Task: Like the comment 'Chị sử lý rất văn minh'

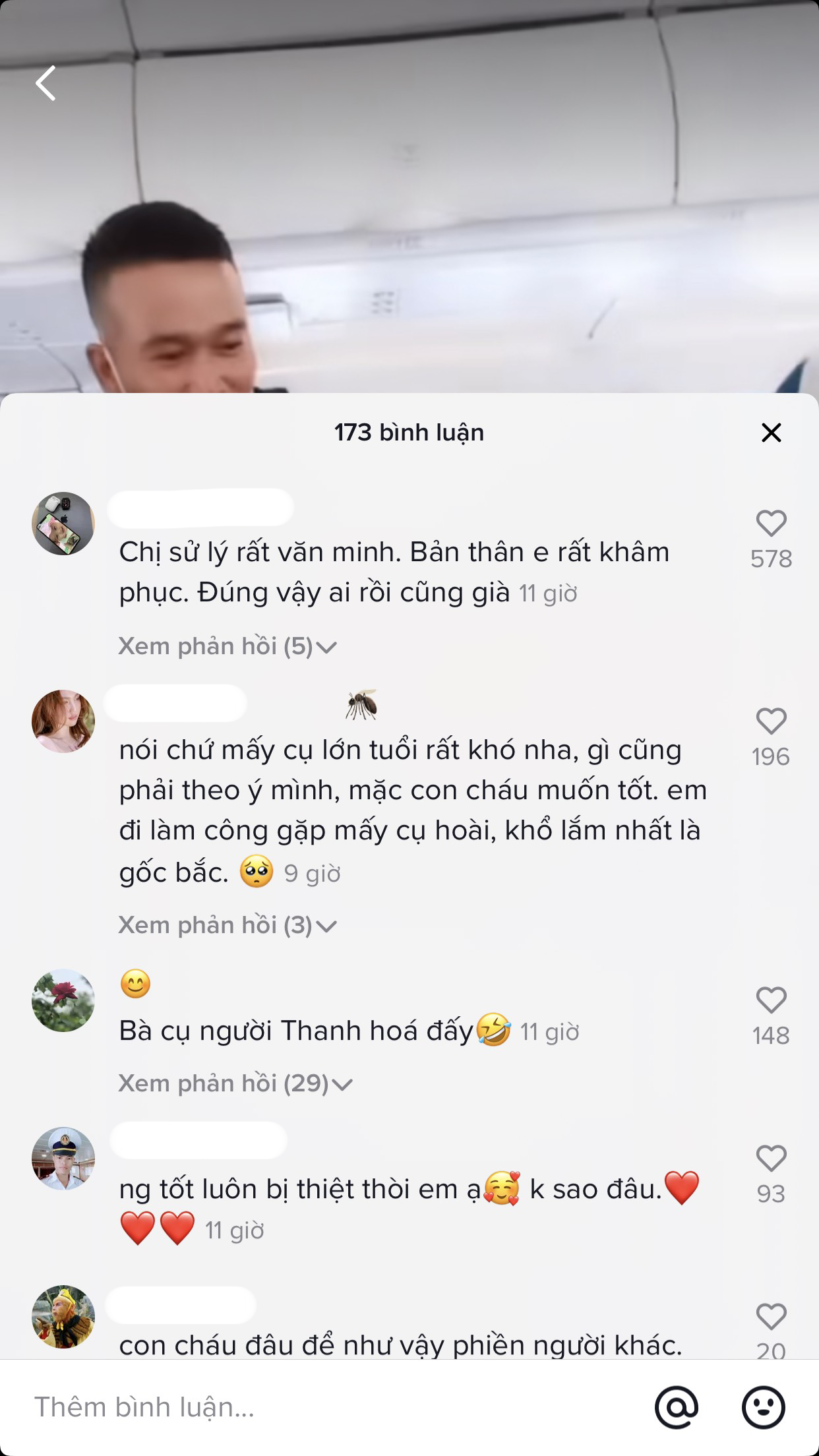Action: [x=771, y=524]
